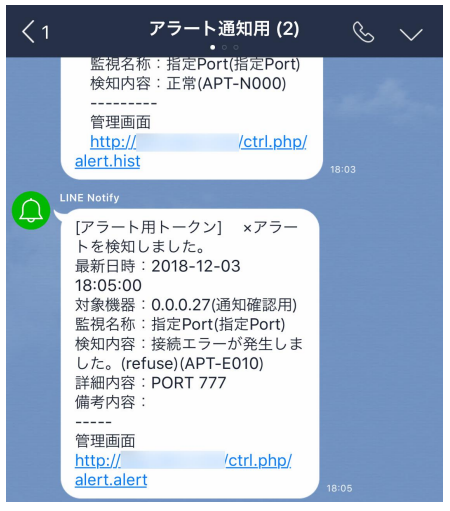Expand the chat menu with the down chevron
Image resolution: width=450 pixels, height=511 pixels.
pos(411,34)
